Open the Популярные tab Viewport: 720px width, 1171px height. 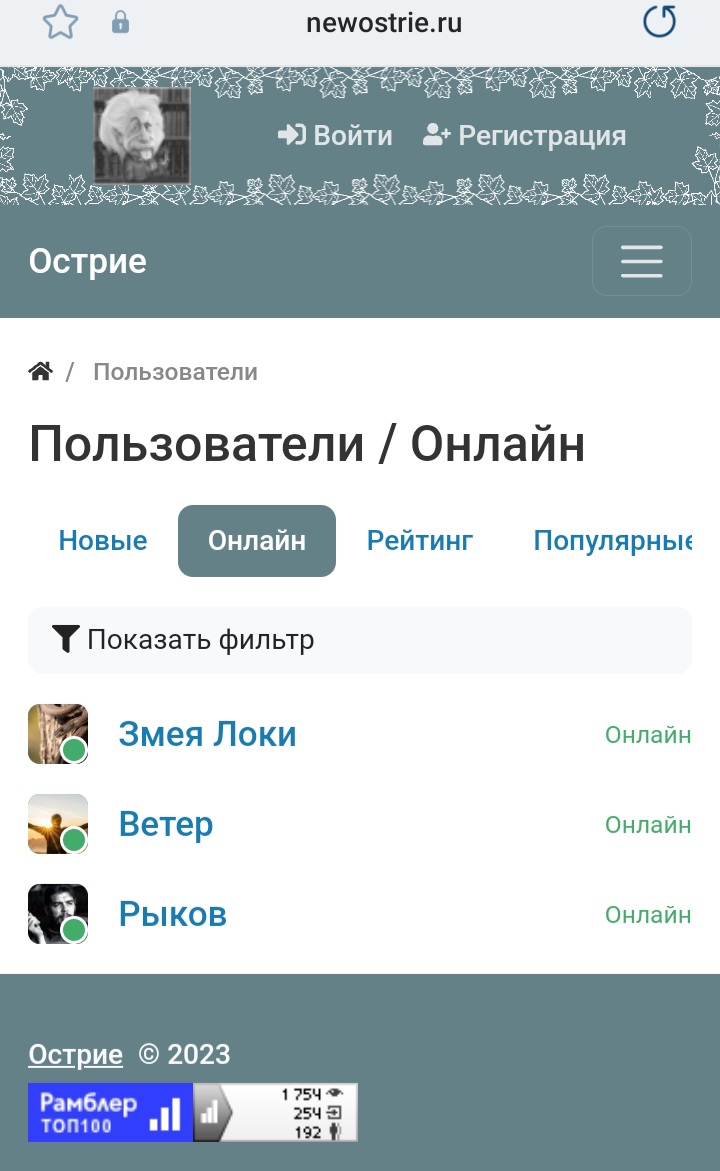(612, 541)
